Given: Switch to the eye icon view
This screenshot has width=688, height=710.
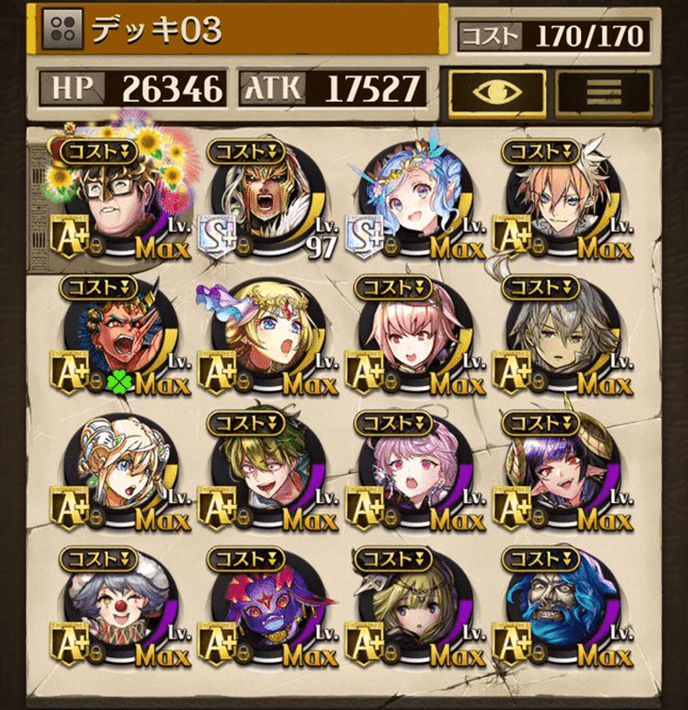Looking at the screenshot, I should [x=497, y=91].
